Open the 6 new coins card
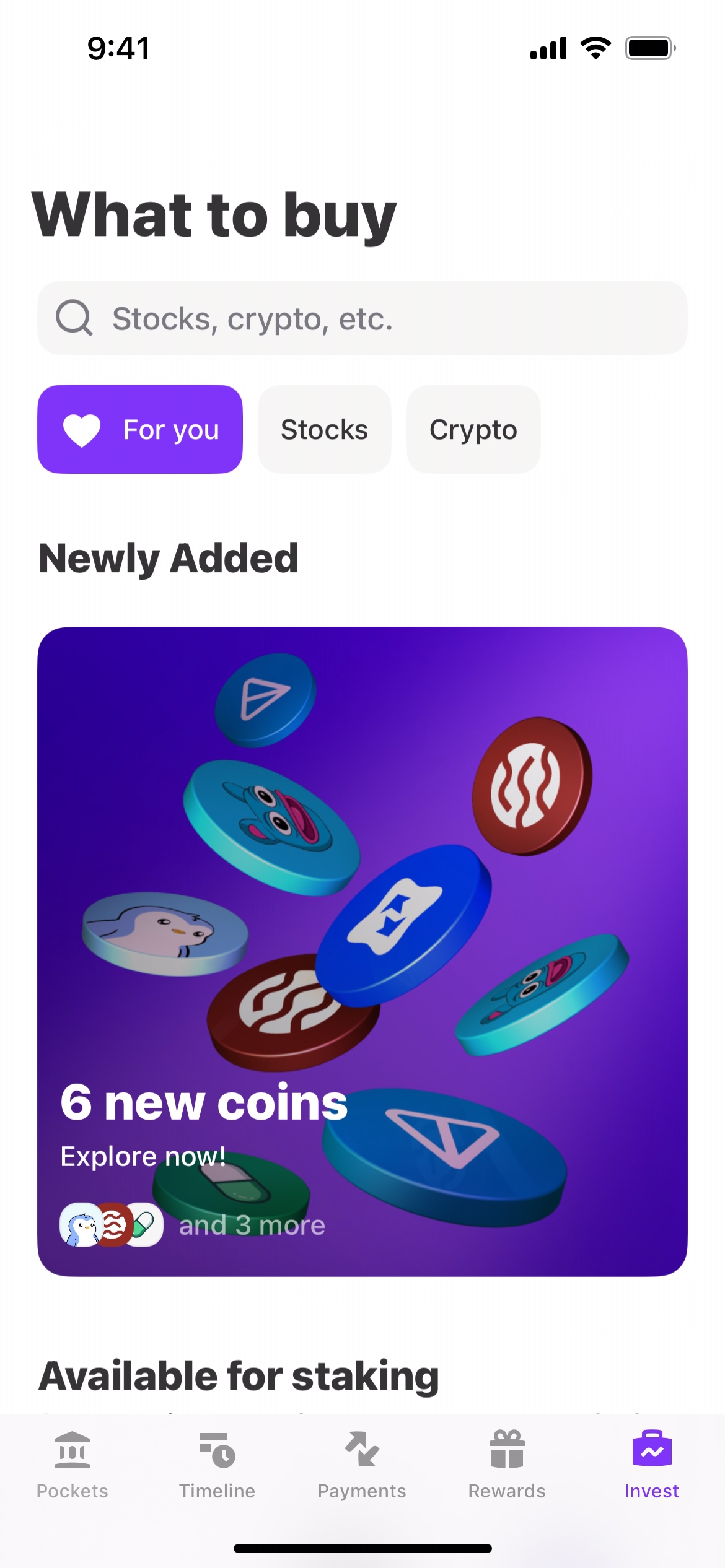The width and height of the screenshot is (725, 1568). tap(362, 951)
